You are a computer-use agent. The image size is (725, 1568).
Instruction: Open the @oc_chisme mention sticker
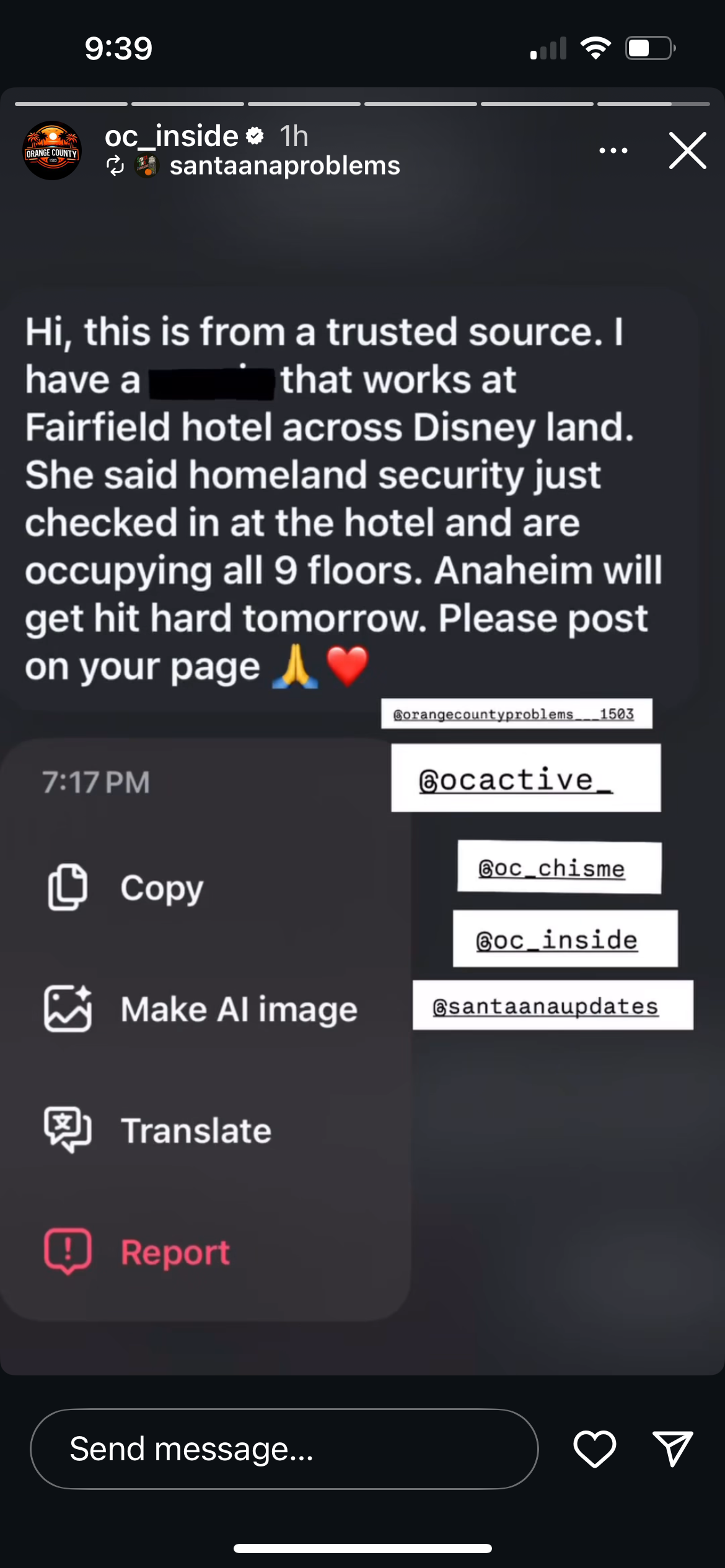(559, 868)
